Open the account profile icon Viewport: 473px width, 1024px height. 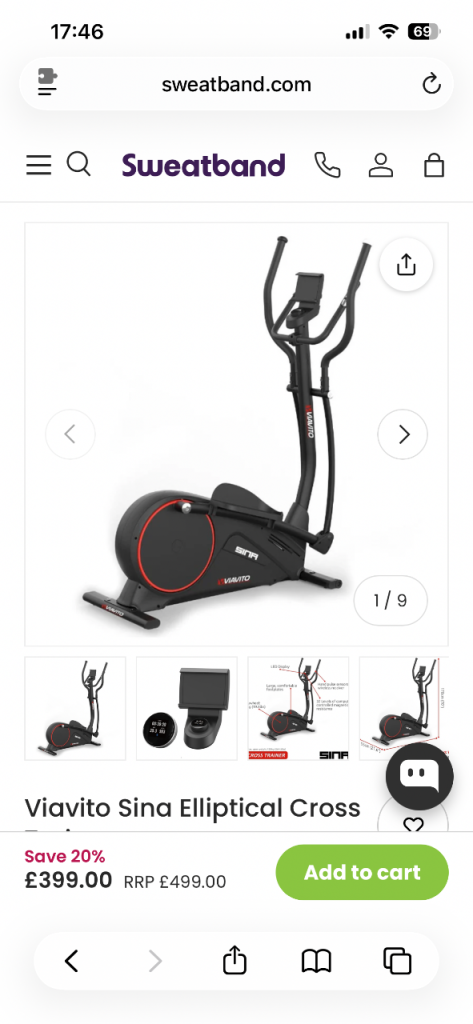coord(381,165)
